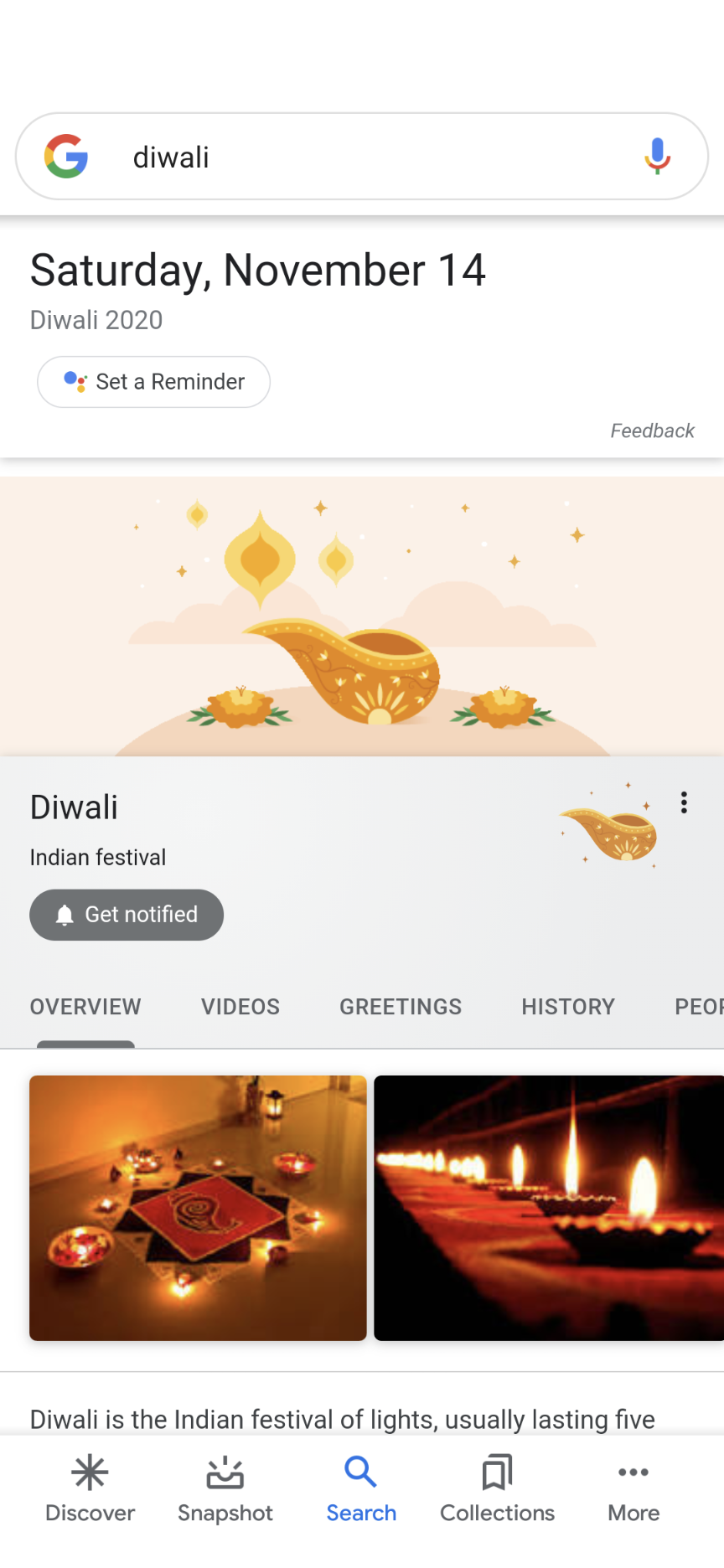
Task: Select the Search tab in bottom bar
Action: coord(361,1489)
